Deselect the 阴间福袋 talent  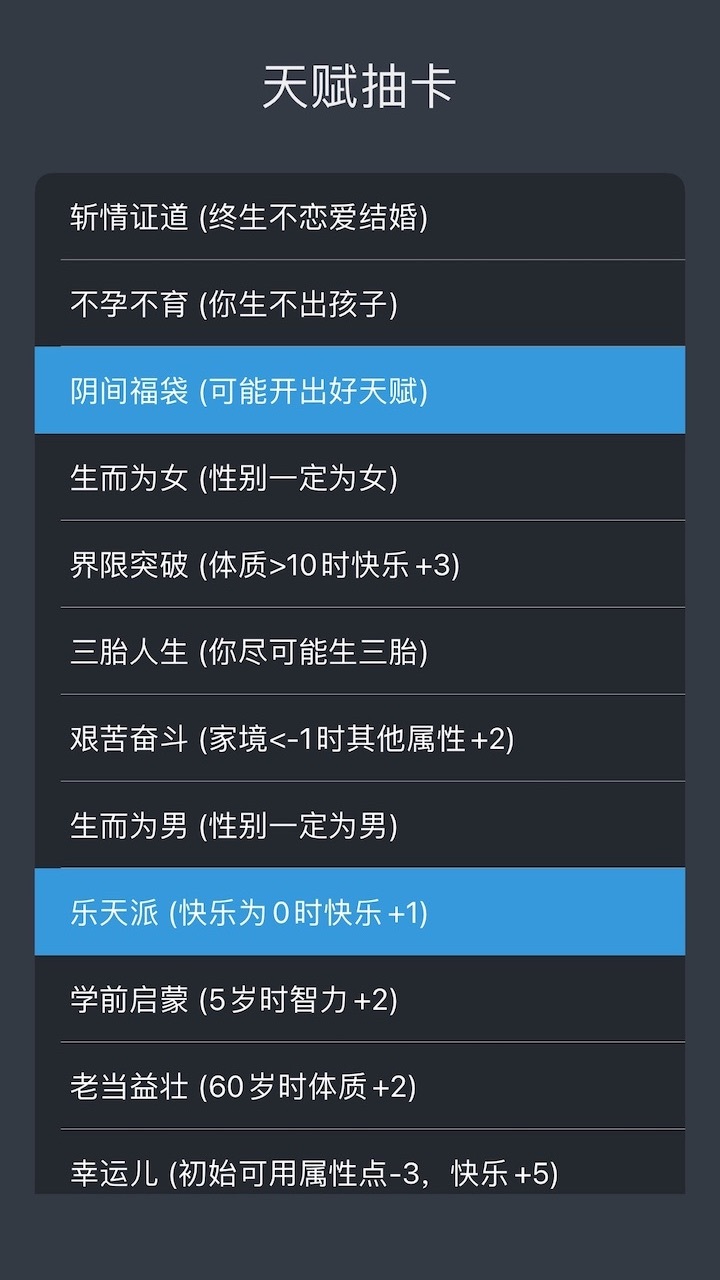tap(360, 391)
